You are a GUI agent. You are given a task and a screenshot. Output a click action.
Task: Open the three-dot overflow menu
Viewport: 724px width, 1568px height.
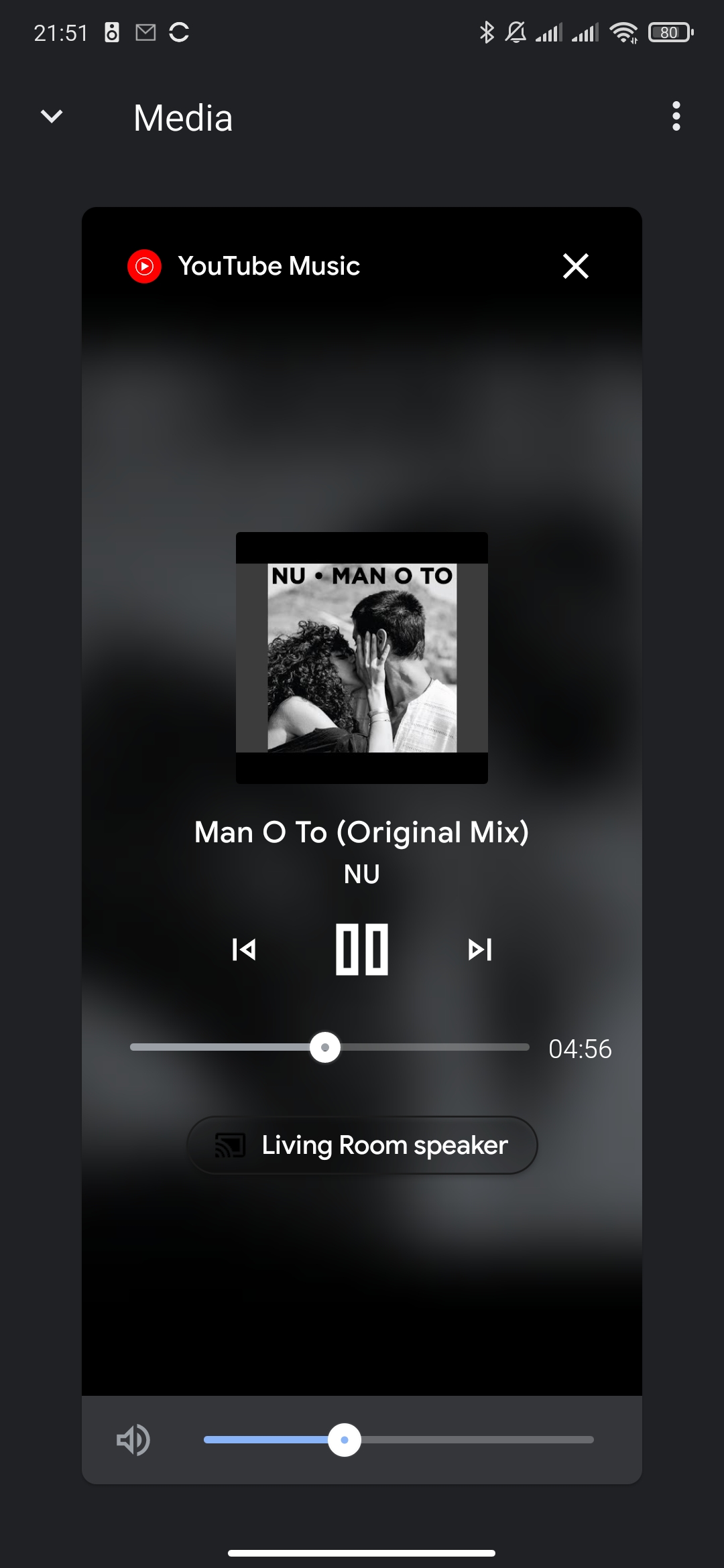pos(676,117)
